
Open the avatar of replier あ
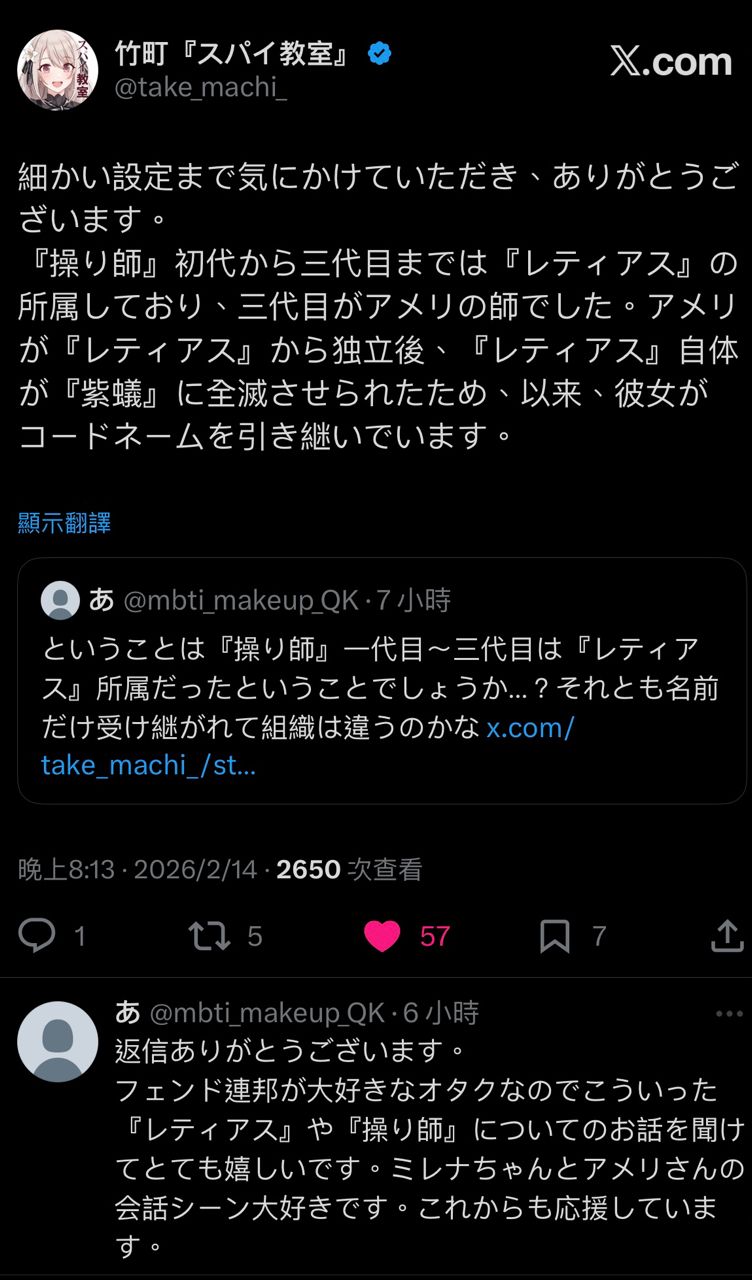(58, 1041)
